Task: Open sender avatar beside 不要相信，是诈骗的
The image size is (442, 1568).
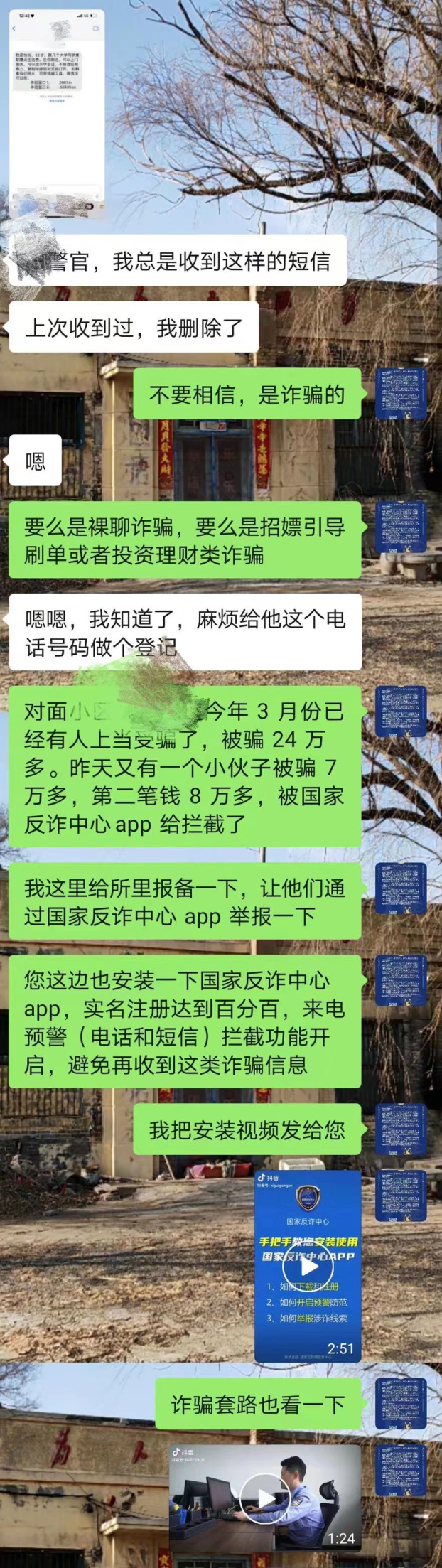Action: click(x=401, y=394)
